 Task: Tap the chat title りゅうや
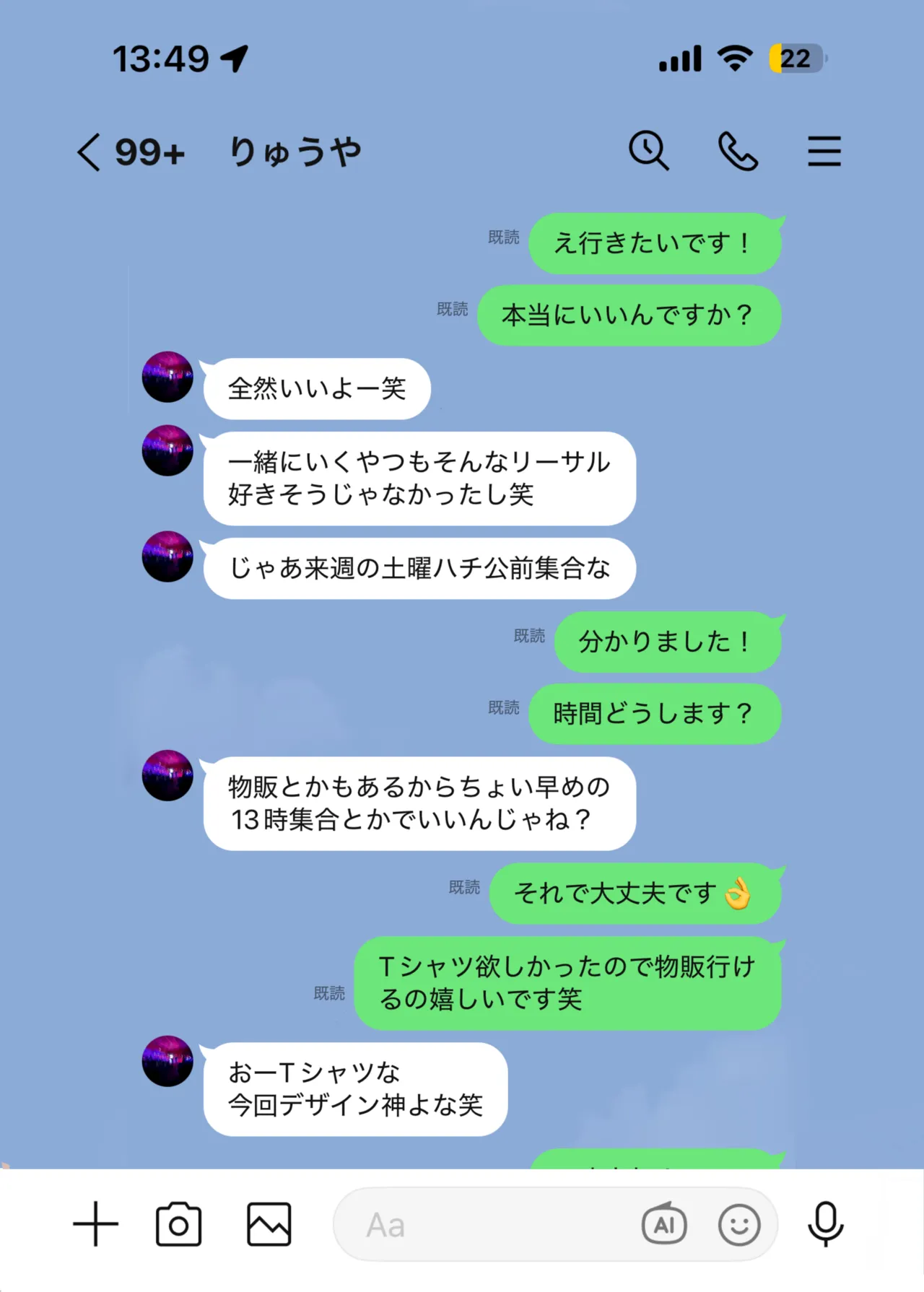point(296,151)
